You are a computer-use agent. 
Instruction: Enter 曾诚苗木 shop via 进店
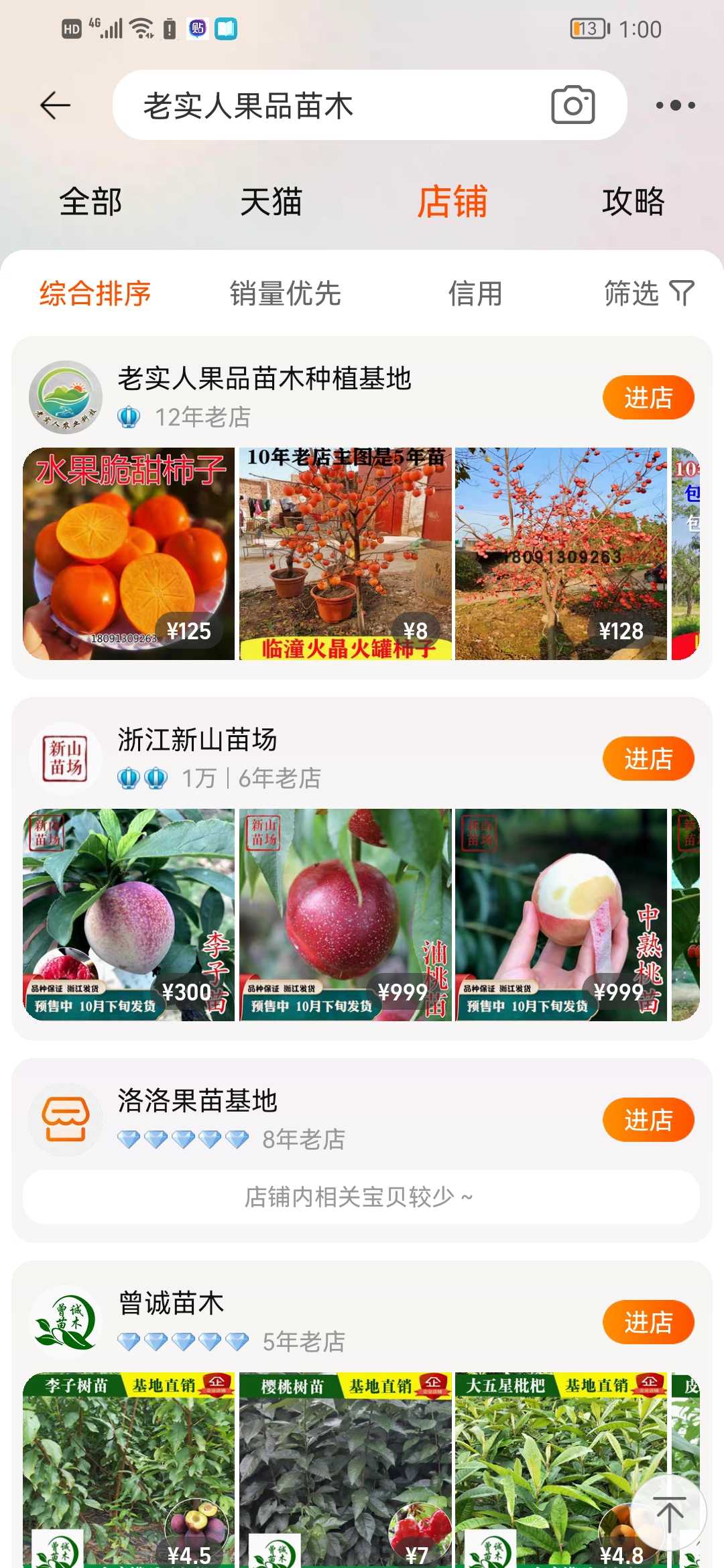[648, 1322]
